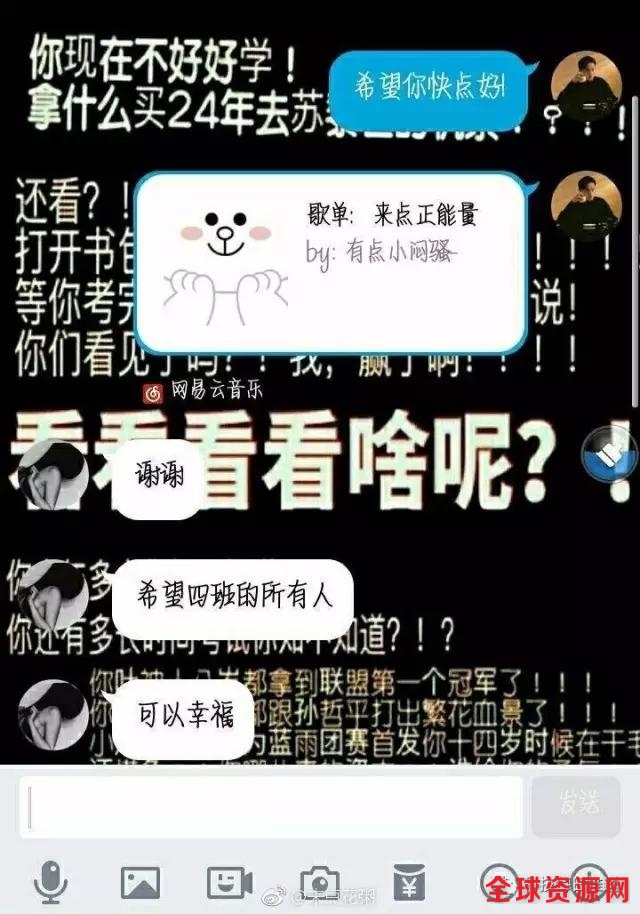View the avatar beside 希望你快点好 message
Image resolution: width=640 pixels, height=914 pixels.
586,86
